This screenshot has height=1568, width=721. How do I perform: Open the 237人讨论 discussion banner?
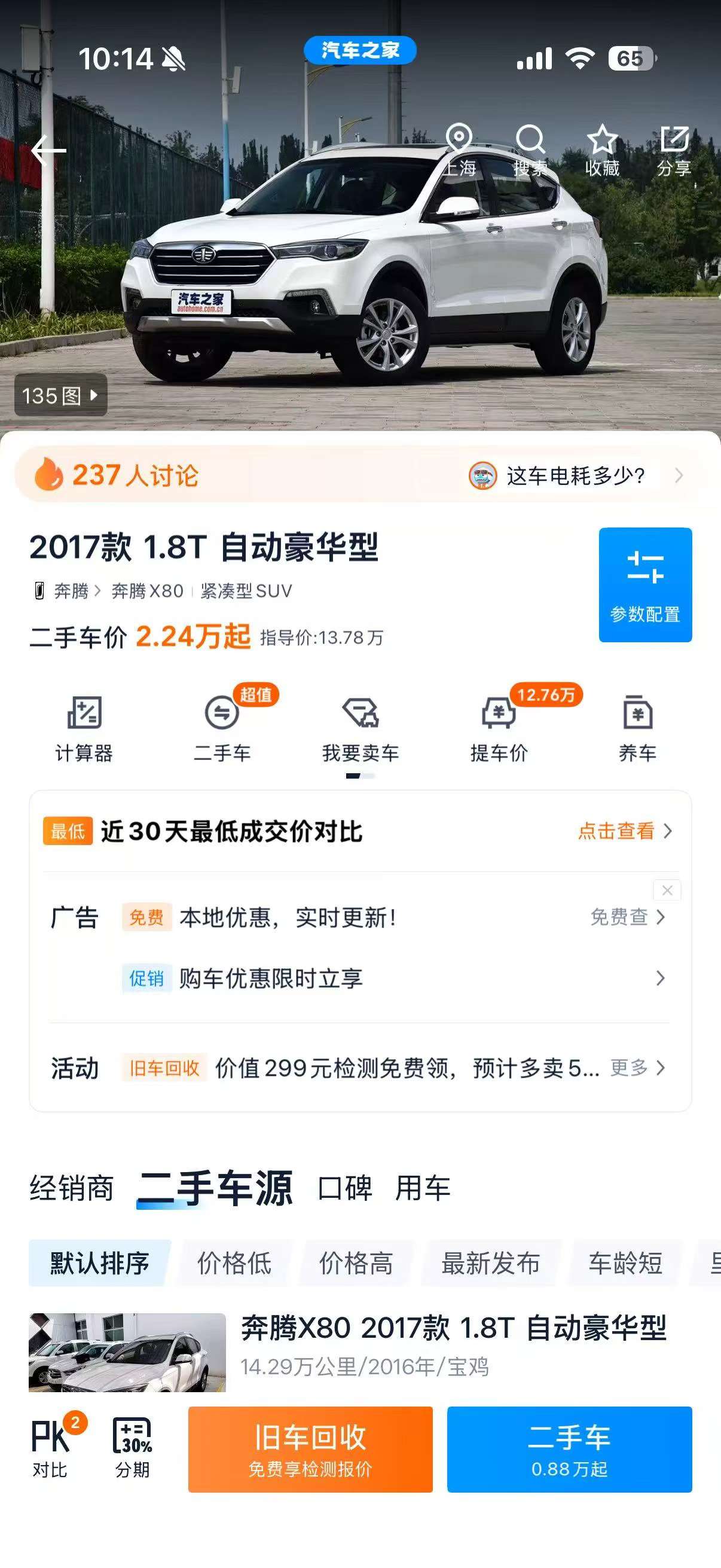tap(360, 475)
